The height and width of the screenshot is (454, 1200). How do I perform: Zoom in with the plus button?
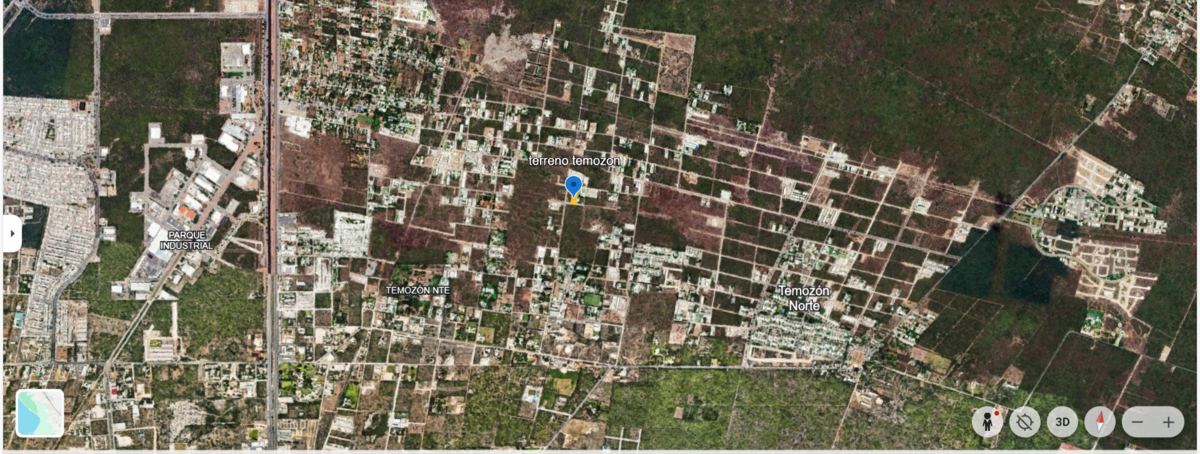1168,422
